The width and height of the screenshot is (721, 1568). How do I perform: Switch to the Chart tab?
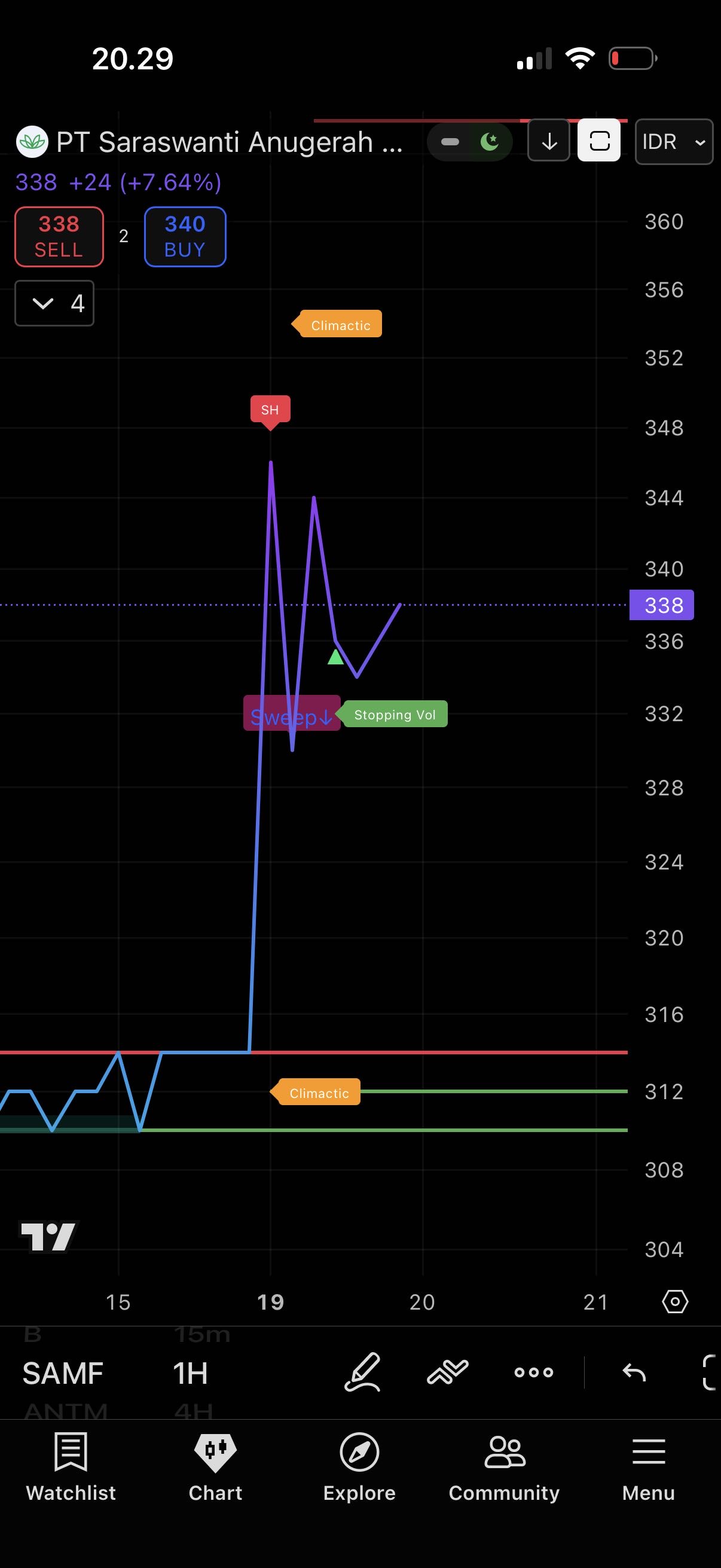(215, 1467)
